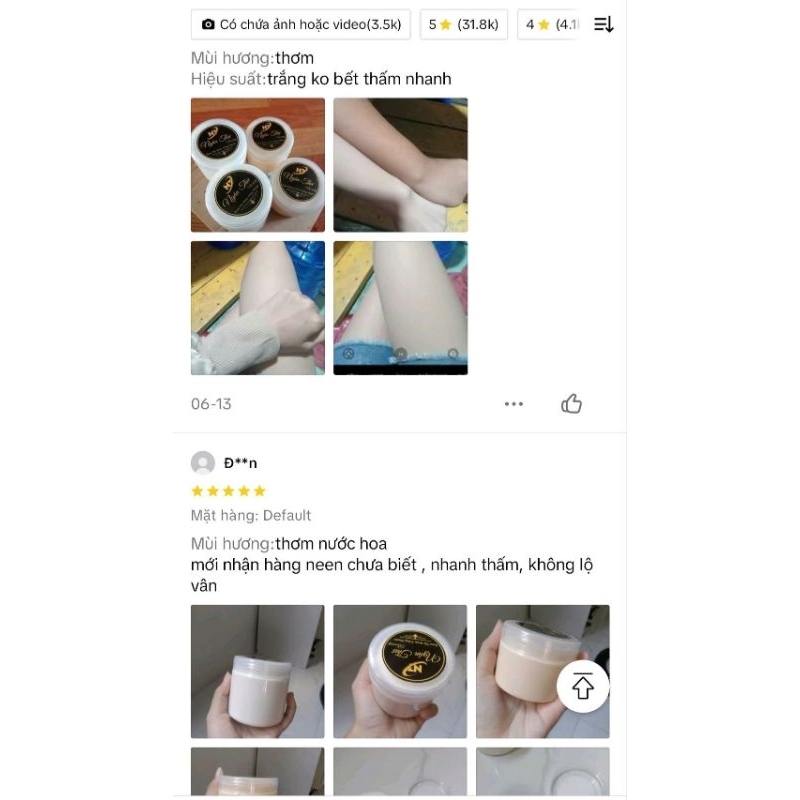
Task: Filter reviews containing photos or videos
Action: tap(300, 24)
